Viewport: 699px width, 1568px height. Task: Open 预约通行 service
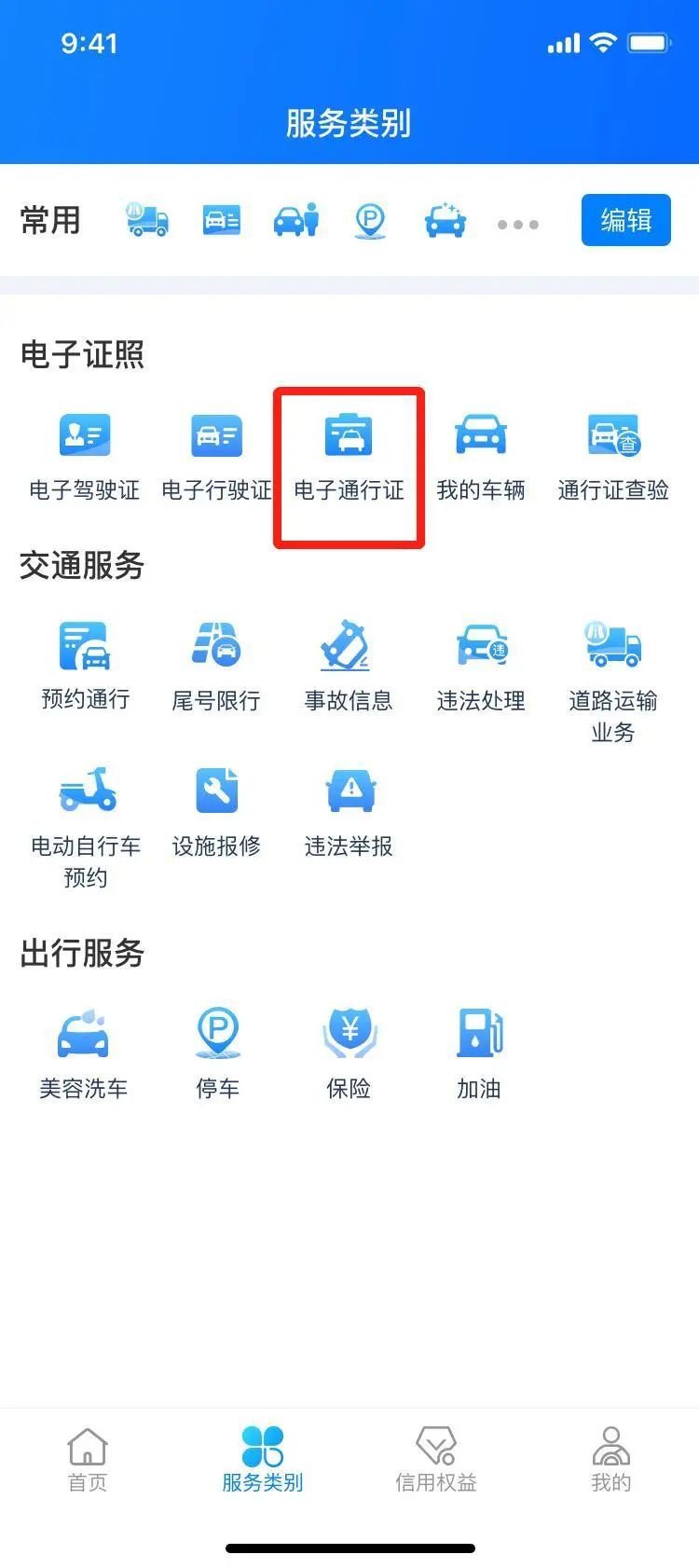tap(85, 667)
